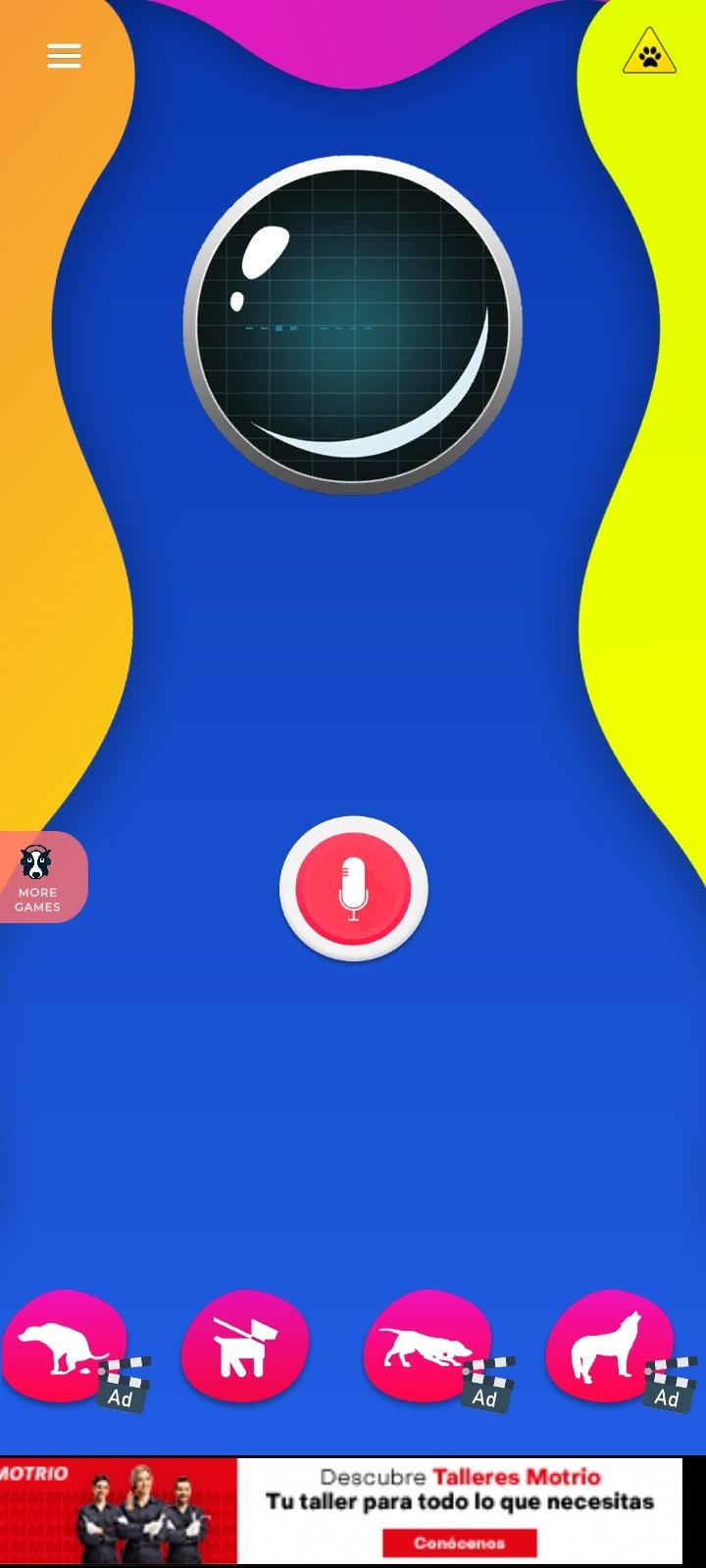The image size is (706, 1568).
Task: Select the sniffing dog sound button
Action: click(x=427, y=1347)
